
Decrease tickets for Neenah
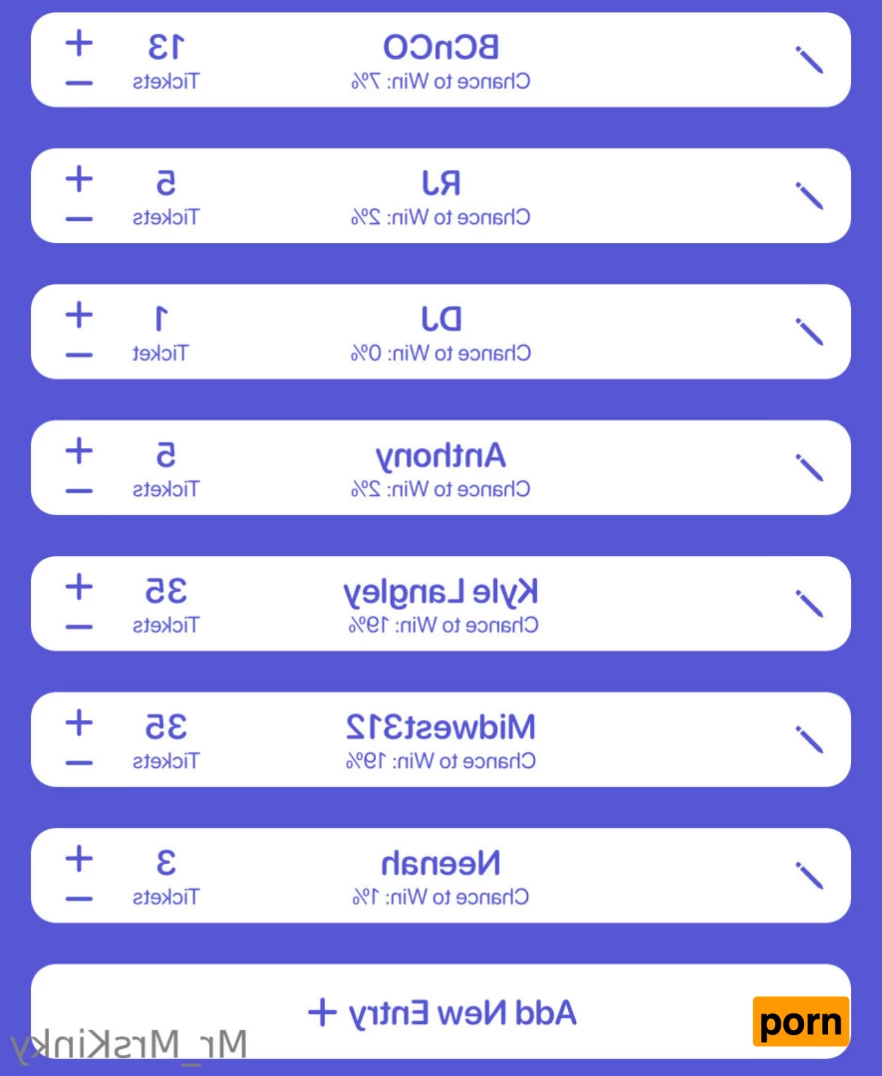click(79, 899)
